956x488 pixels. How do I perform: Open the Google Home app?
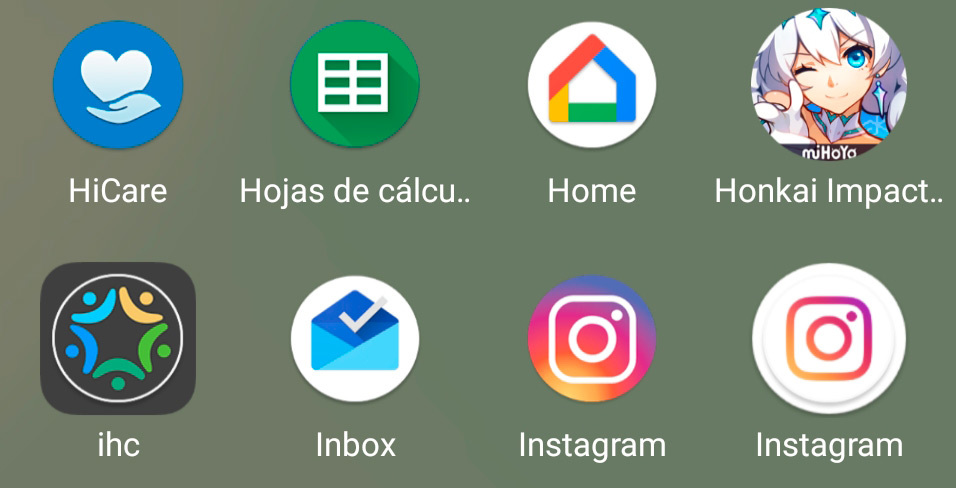[x=592, y=85]
